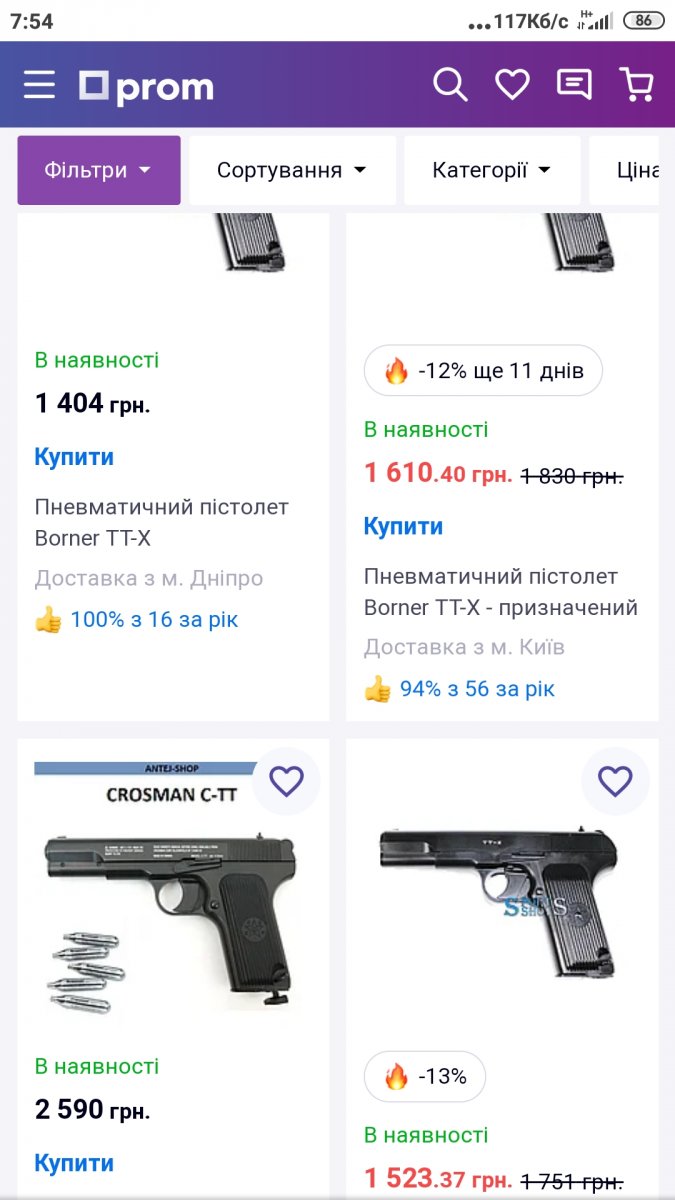Viewport: 675px width, 1200px height.
Task: Expand the Фільтри dropdown
Action: click(x=98, y=170)
